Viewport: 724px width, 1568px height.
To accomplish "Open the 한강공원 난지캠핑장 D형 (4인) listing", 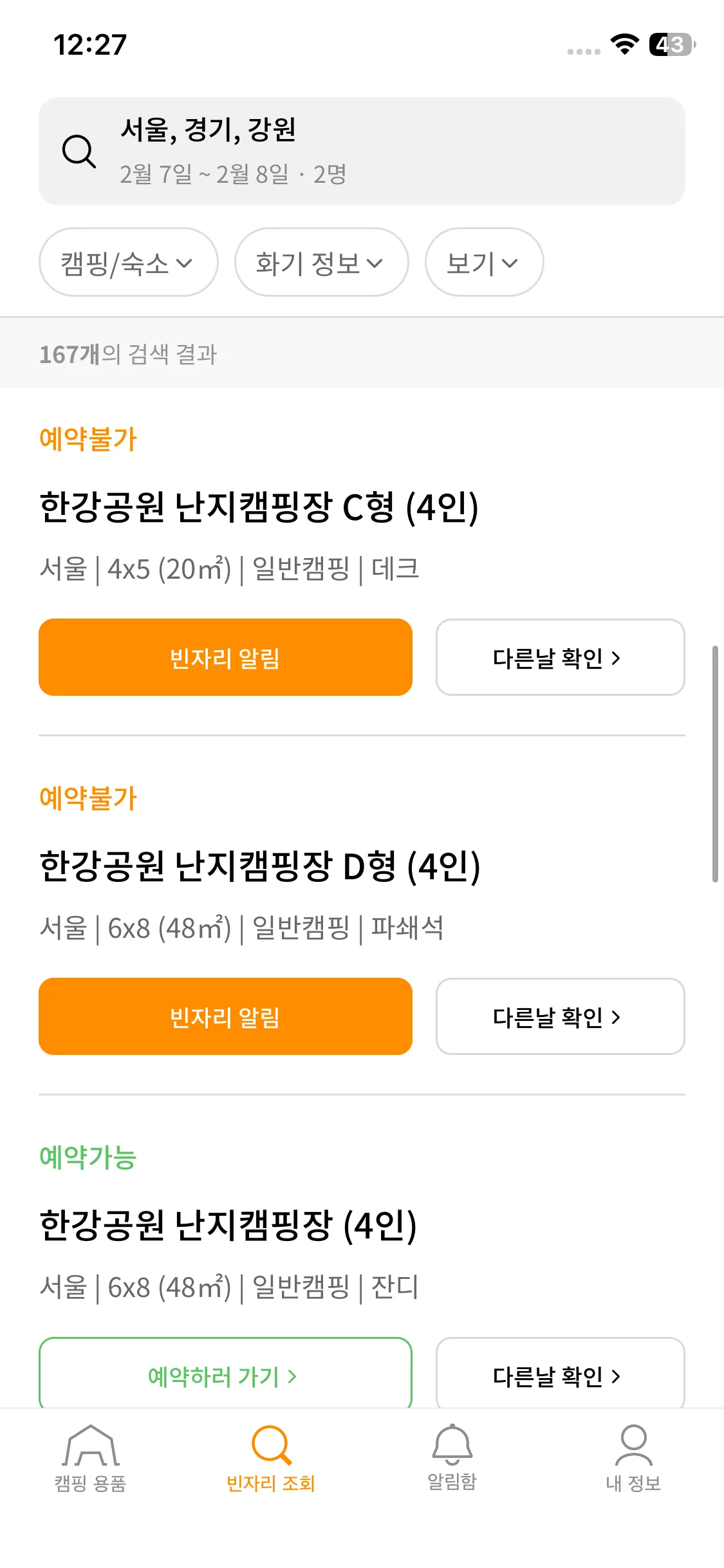I will click(x=260, y=866).
